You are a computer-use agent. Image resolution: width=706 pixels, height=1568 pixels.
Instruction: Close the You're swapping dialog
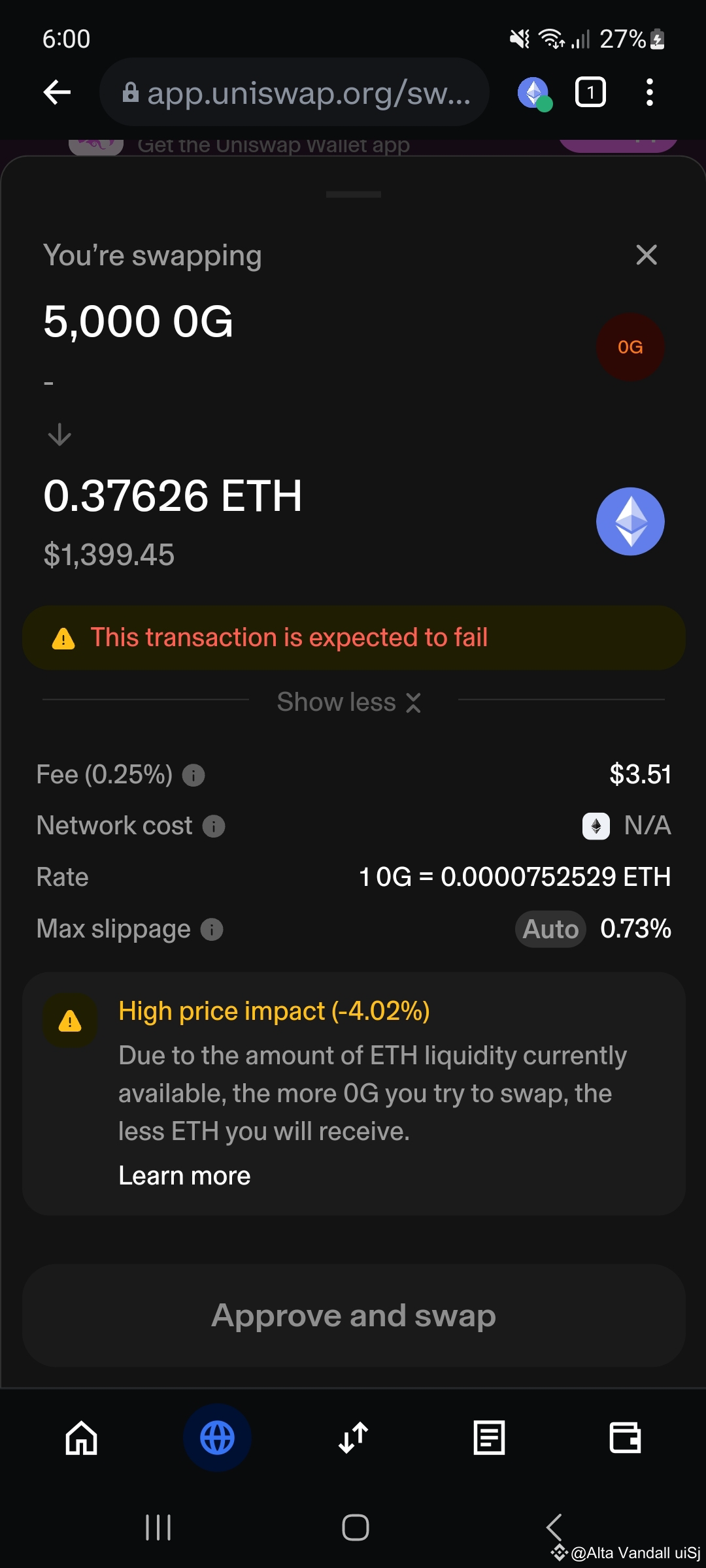coord(646,255)
